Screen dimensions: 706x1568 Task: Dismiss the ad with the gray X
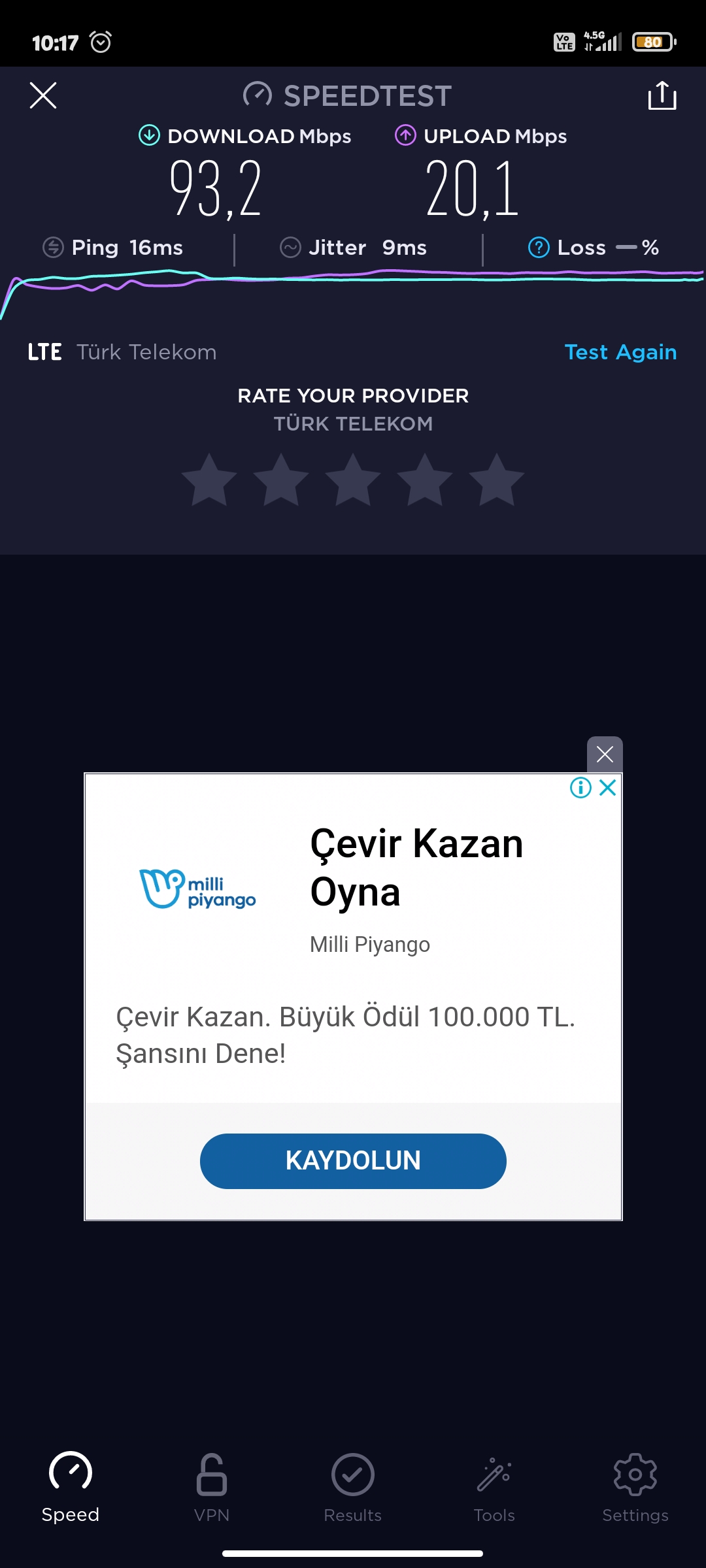[605, 754]
